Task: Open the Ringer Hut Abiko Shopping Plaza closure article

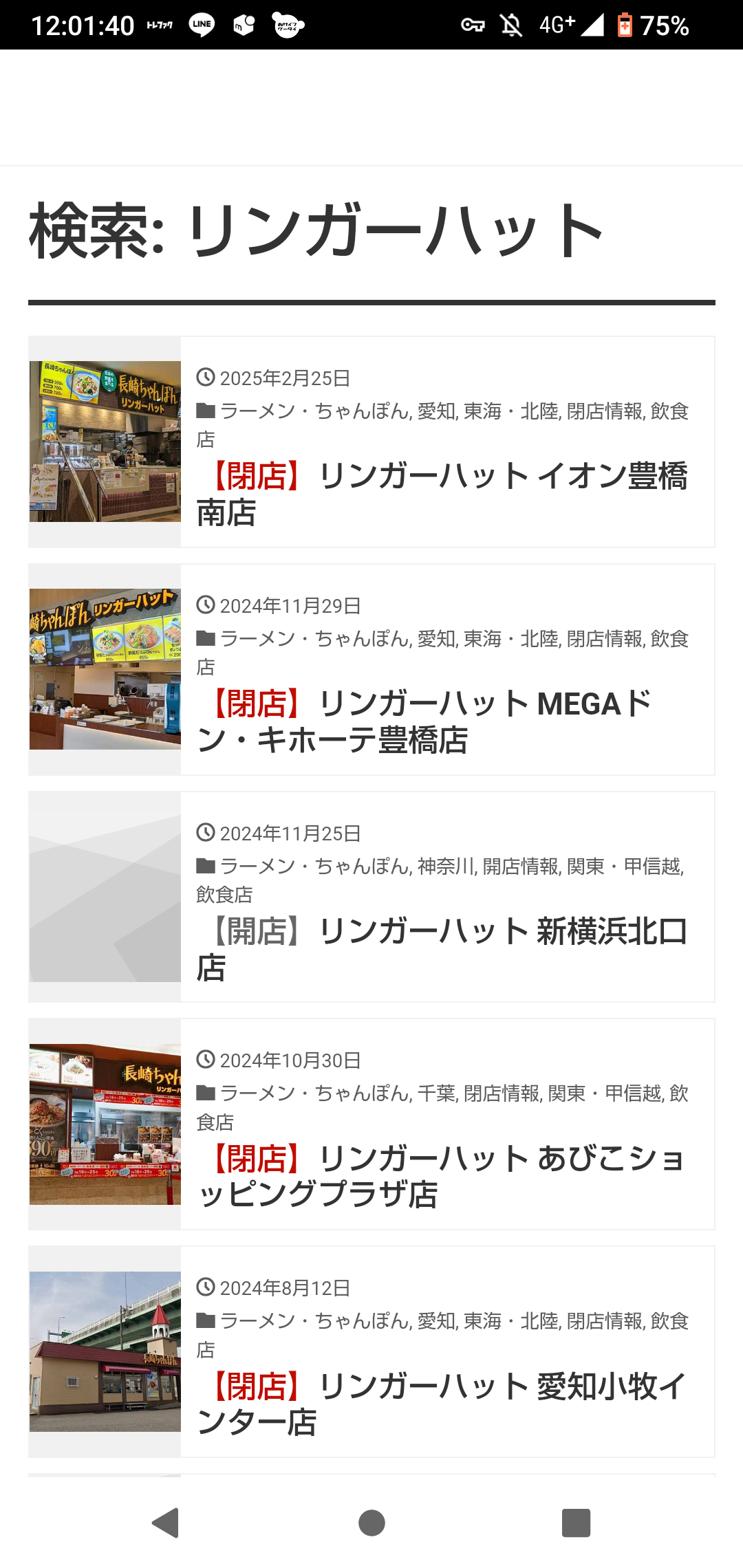Action: tap(442, 1176)
